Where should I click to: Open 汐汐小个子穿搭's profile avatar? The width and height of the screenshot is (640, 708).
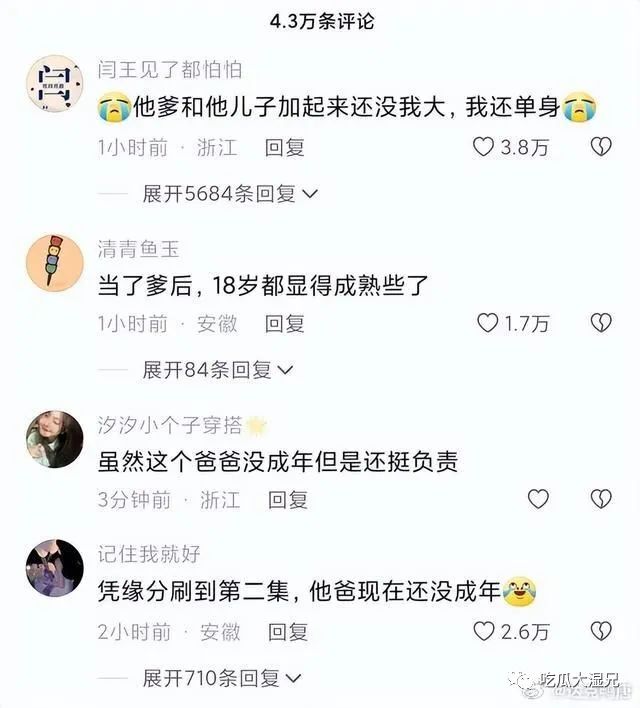click(54, 438)
